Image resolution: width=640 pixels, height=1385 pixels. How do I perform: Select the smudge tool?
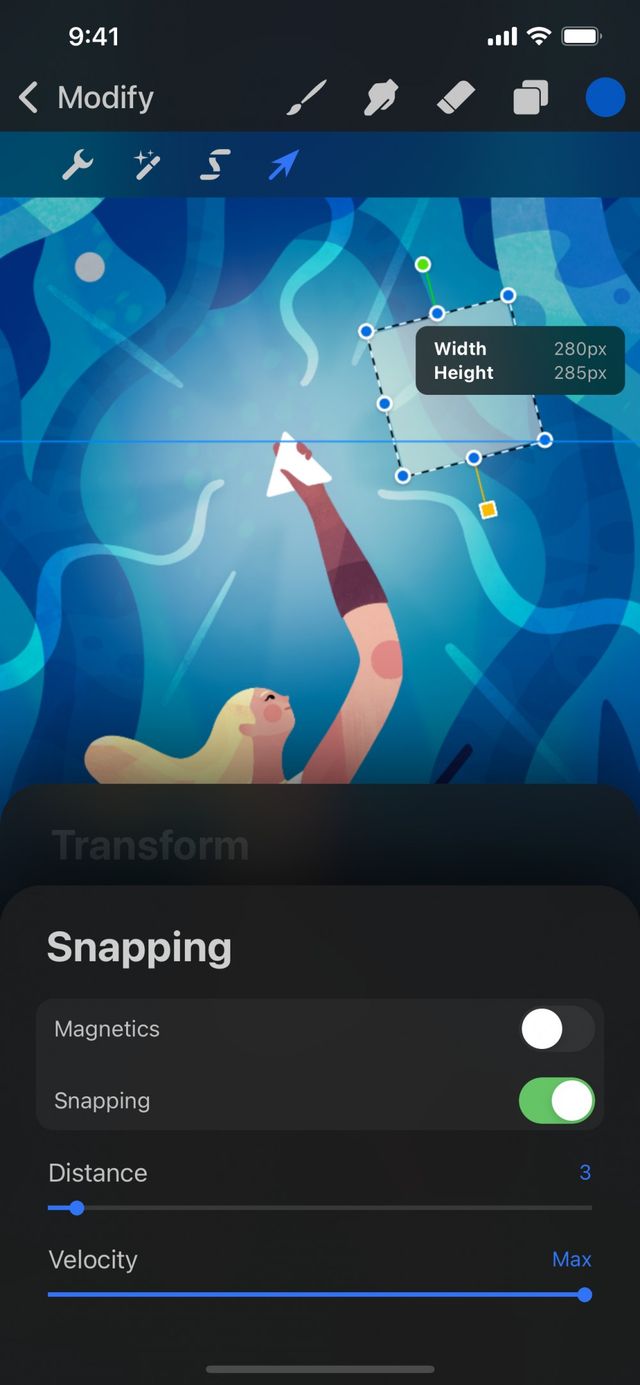click(x=381, y=98)
